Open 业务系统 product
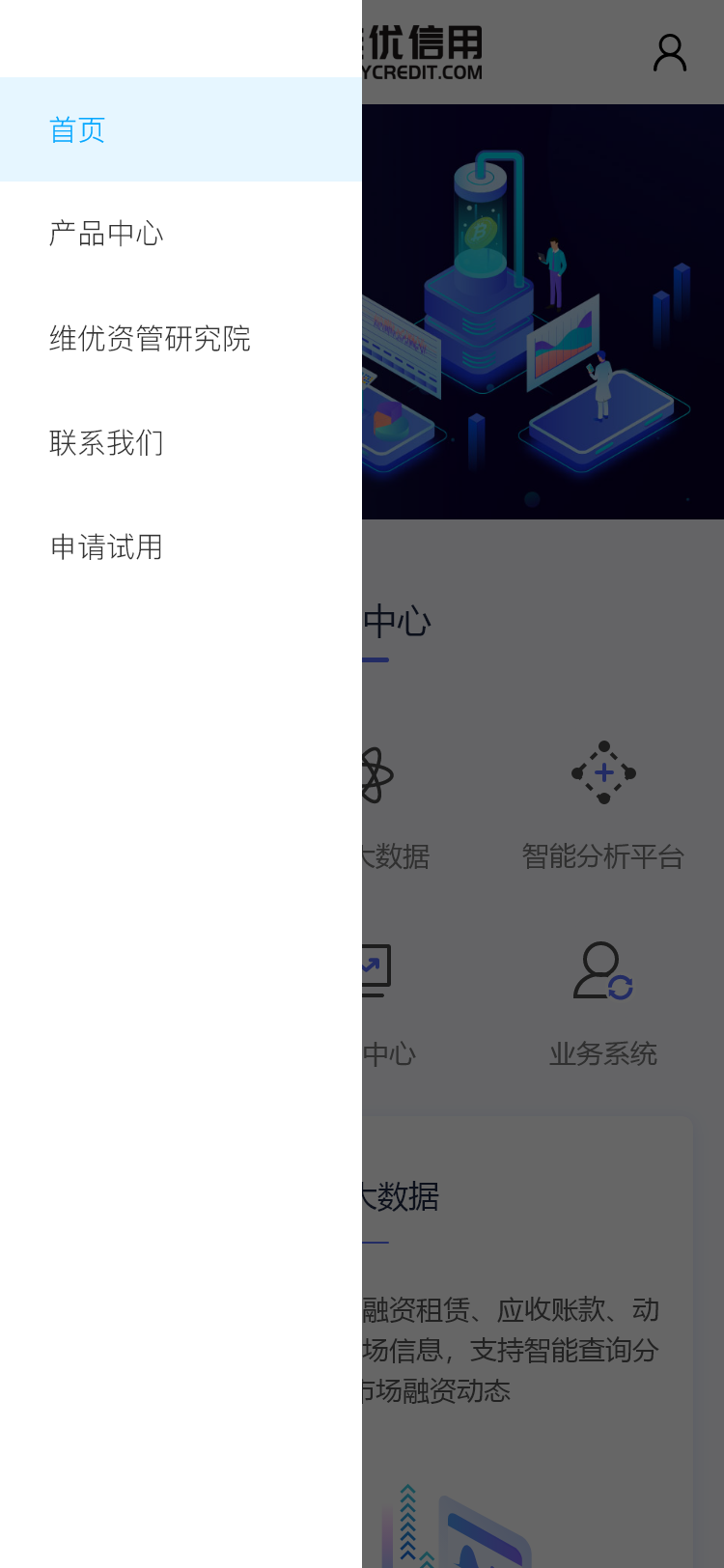This screenshot has width=724, height=1568. point(603,1004)
